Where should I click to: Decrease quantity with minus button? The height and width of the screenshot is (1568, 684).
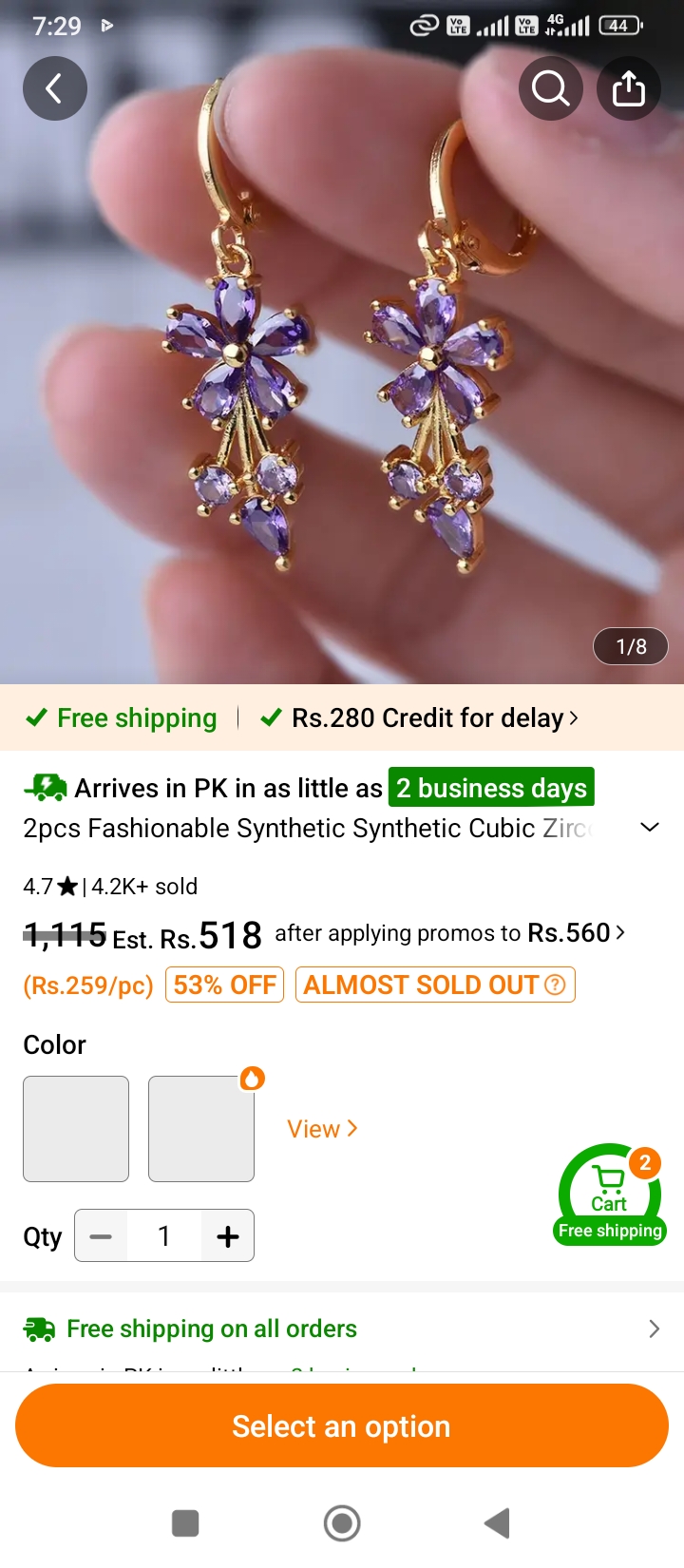[x=101, y=1235]
